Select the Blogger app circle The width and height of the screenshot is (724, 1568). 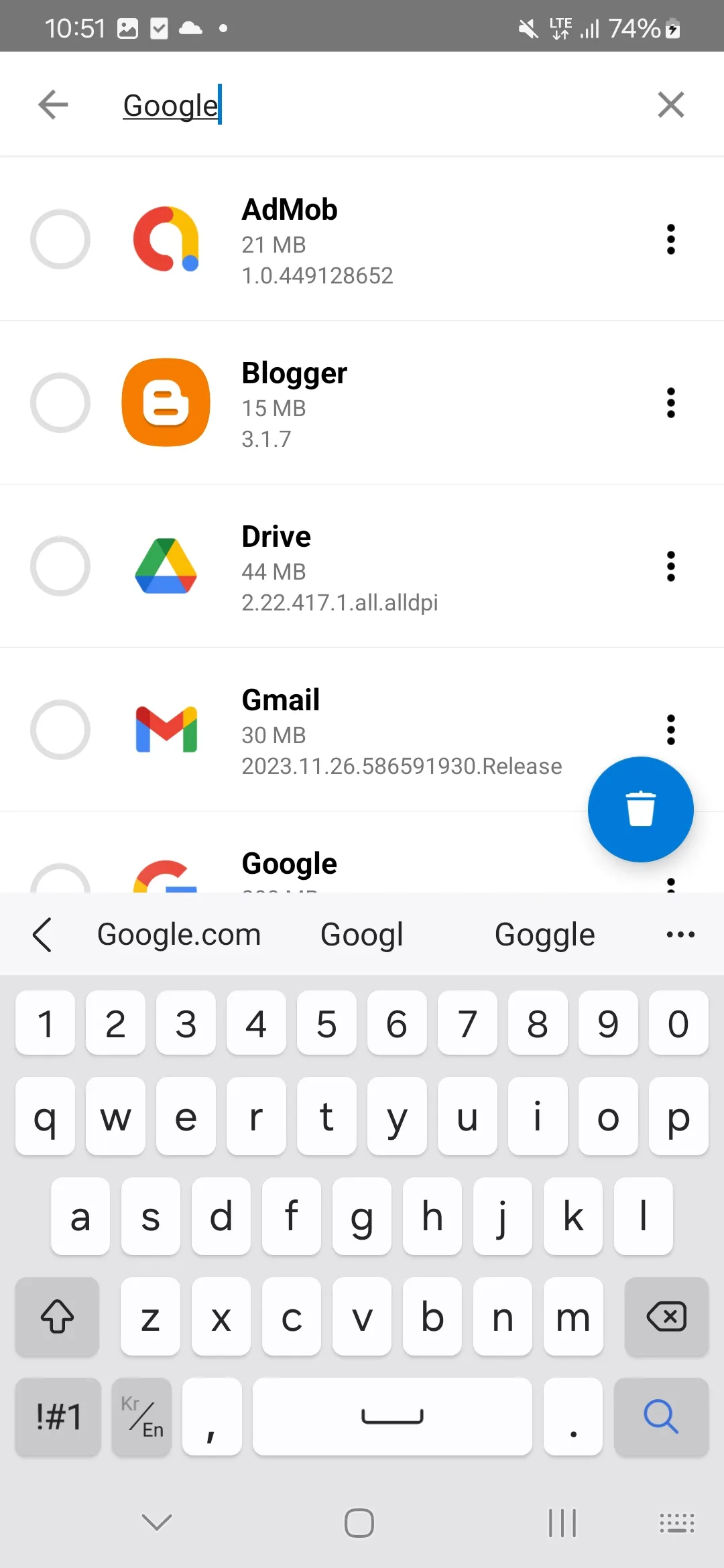pyautogui.click(x=60, y=402)
